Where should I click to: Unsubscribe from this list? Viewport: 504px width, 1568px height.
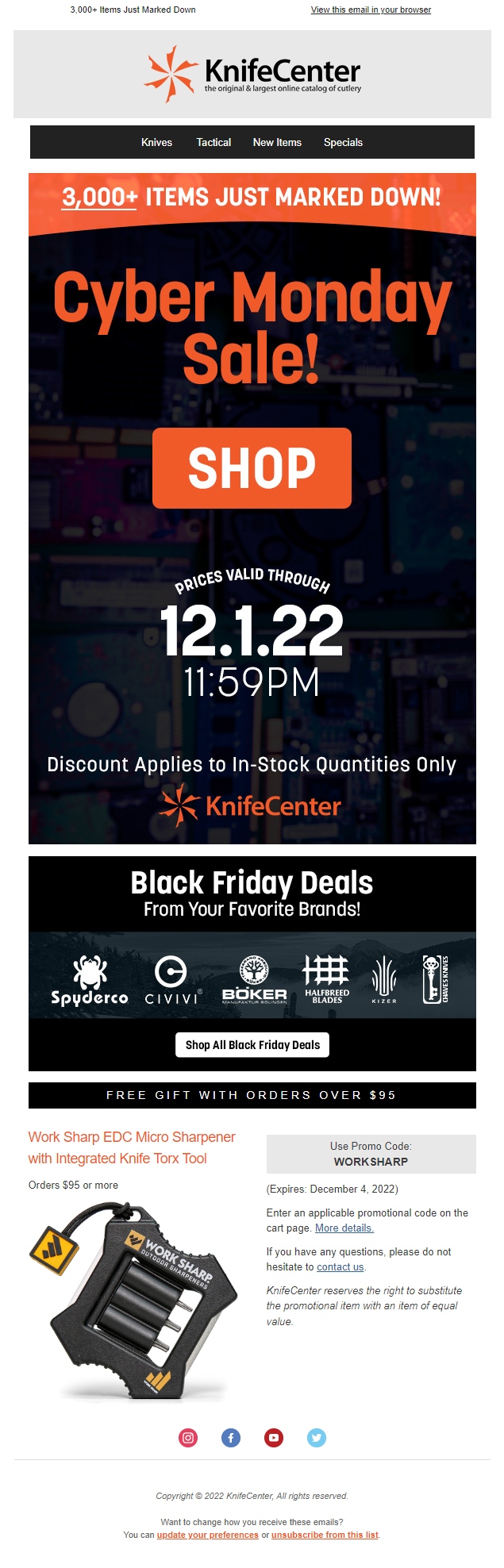pyautogui.click(x=325, y=1535)
